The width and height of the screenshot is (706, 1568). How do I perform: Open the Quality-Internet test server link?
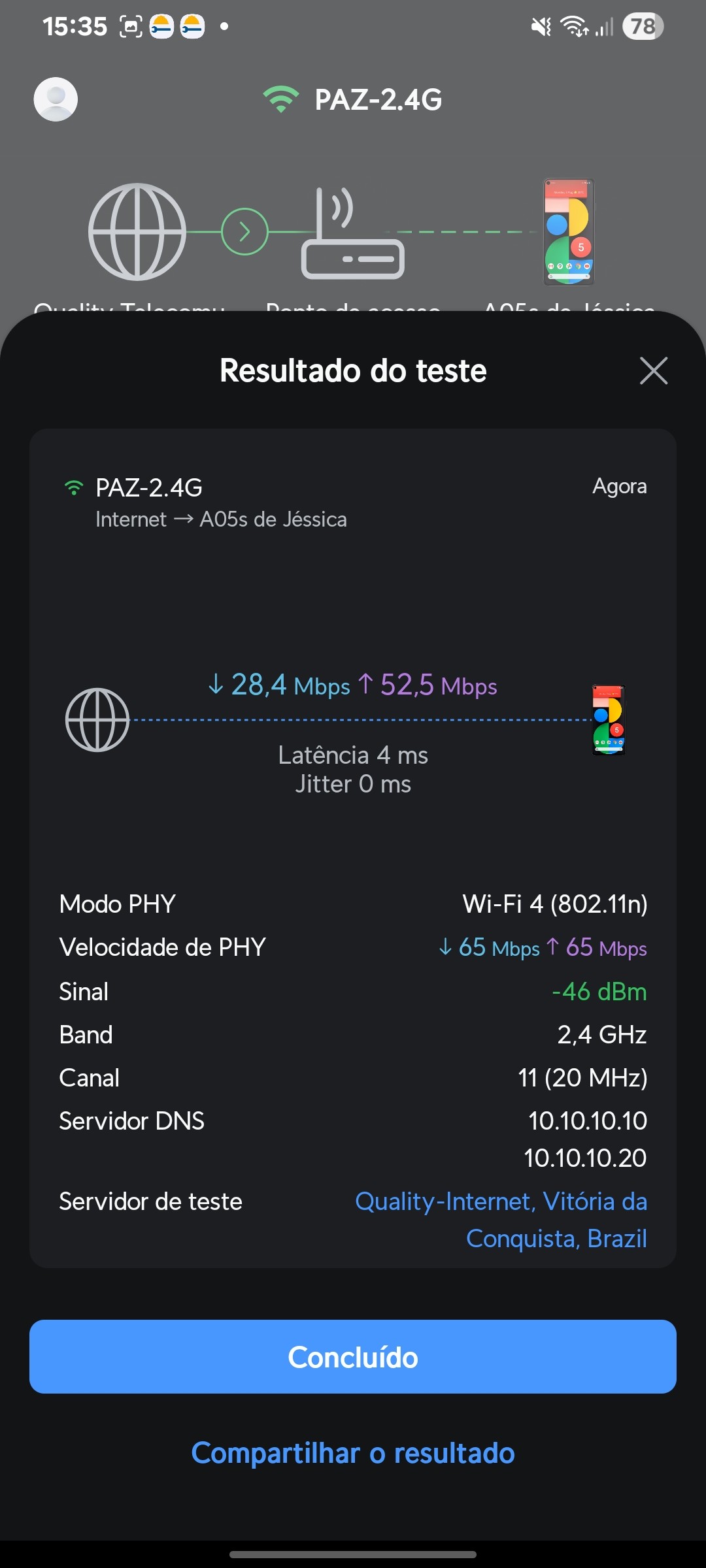click(x=501, y=1219)
